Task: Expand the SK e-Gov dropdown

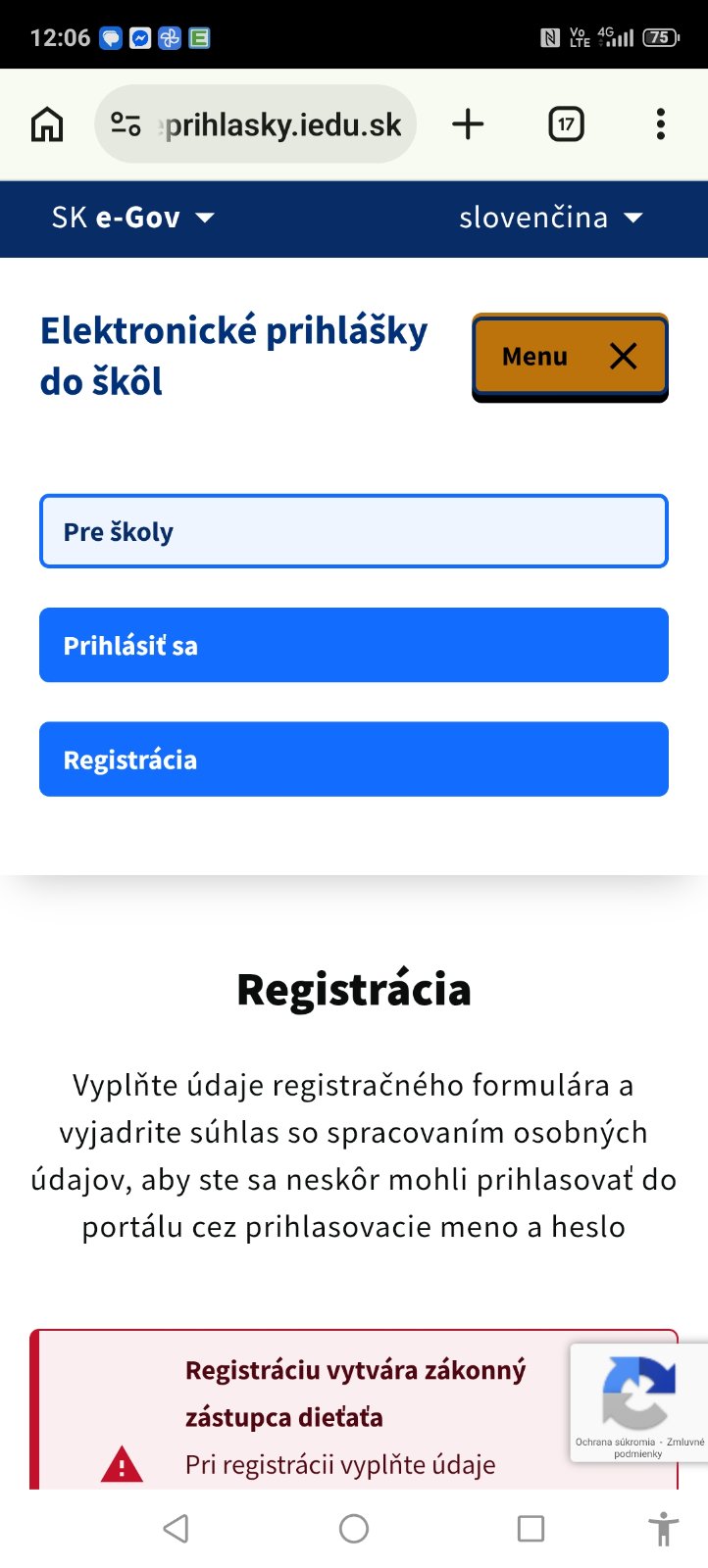Action: coord(132,218)
